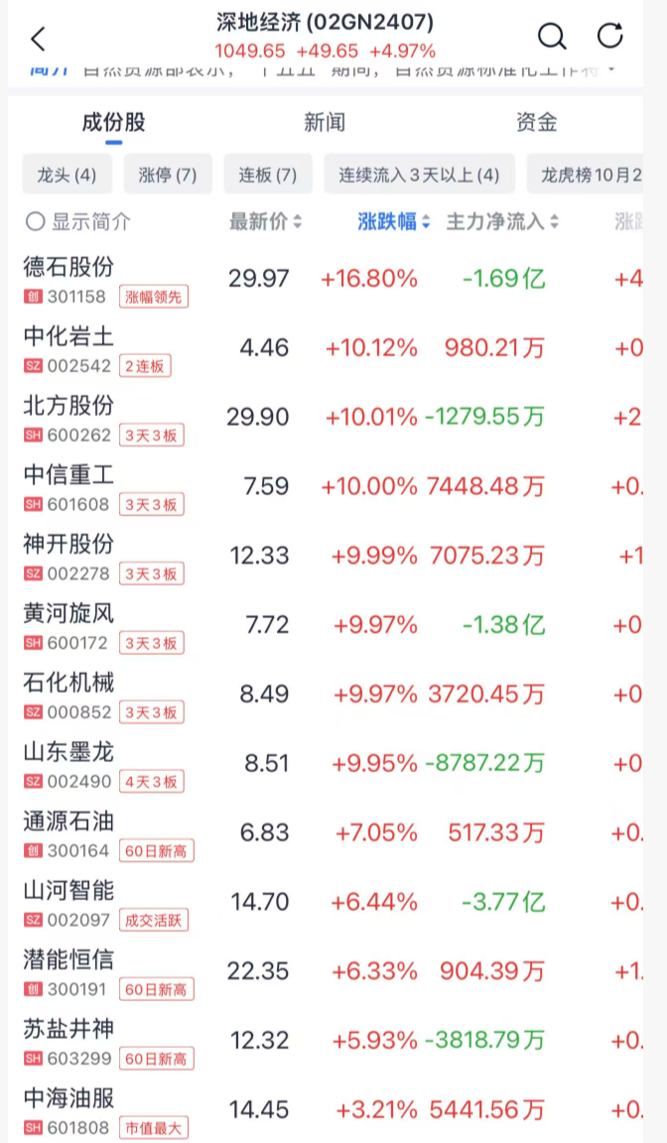This screenshot has width=667, height=1143.
Task: Sort the list by 最新价
Action: [265, 222]
